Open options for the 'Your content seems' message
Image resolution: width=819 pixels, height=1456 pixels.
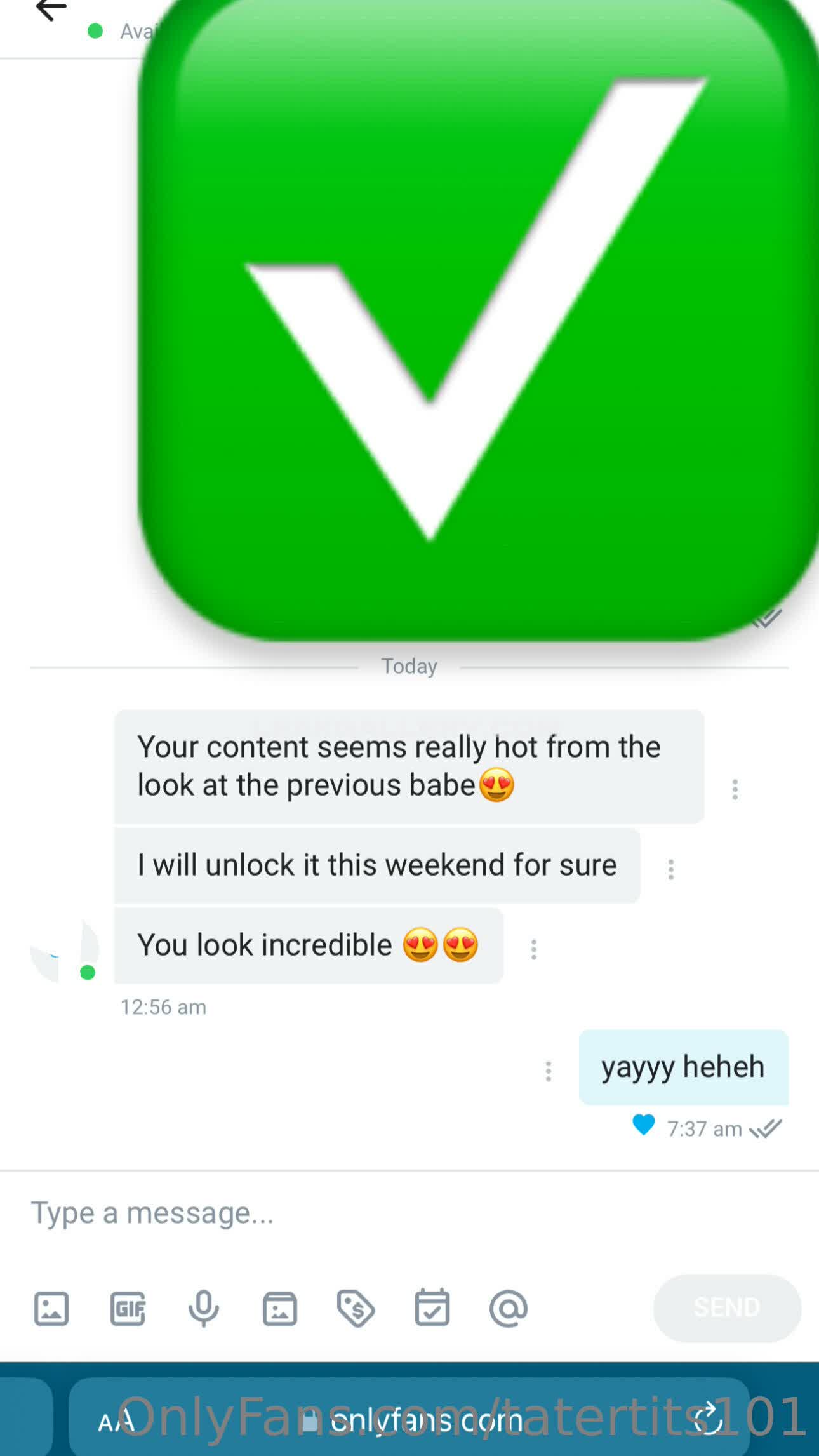[x=735, y=789]
